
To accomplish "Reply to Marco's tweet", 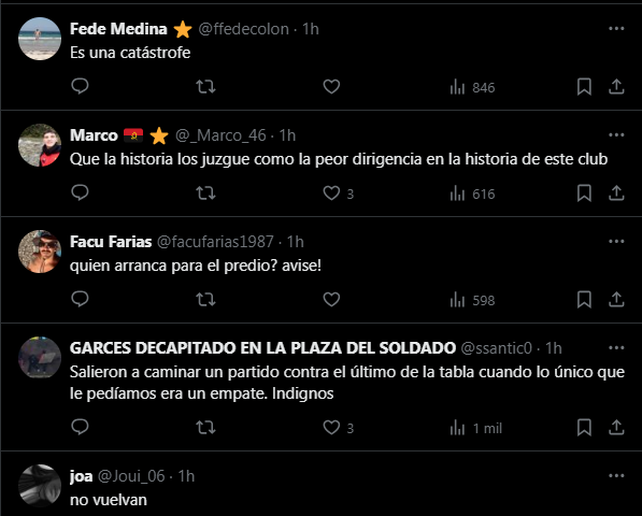I will click(81, 194).
